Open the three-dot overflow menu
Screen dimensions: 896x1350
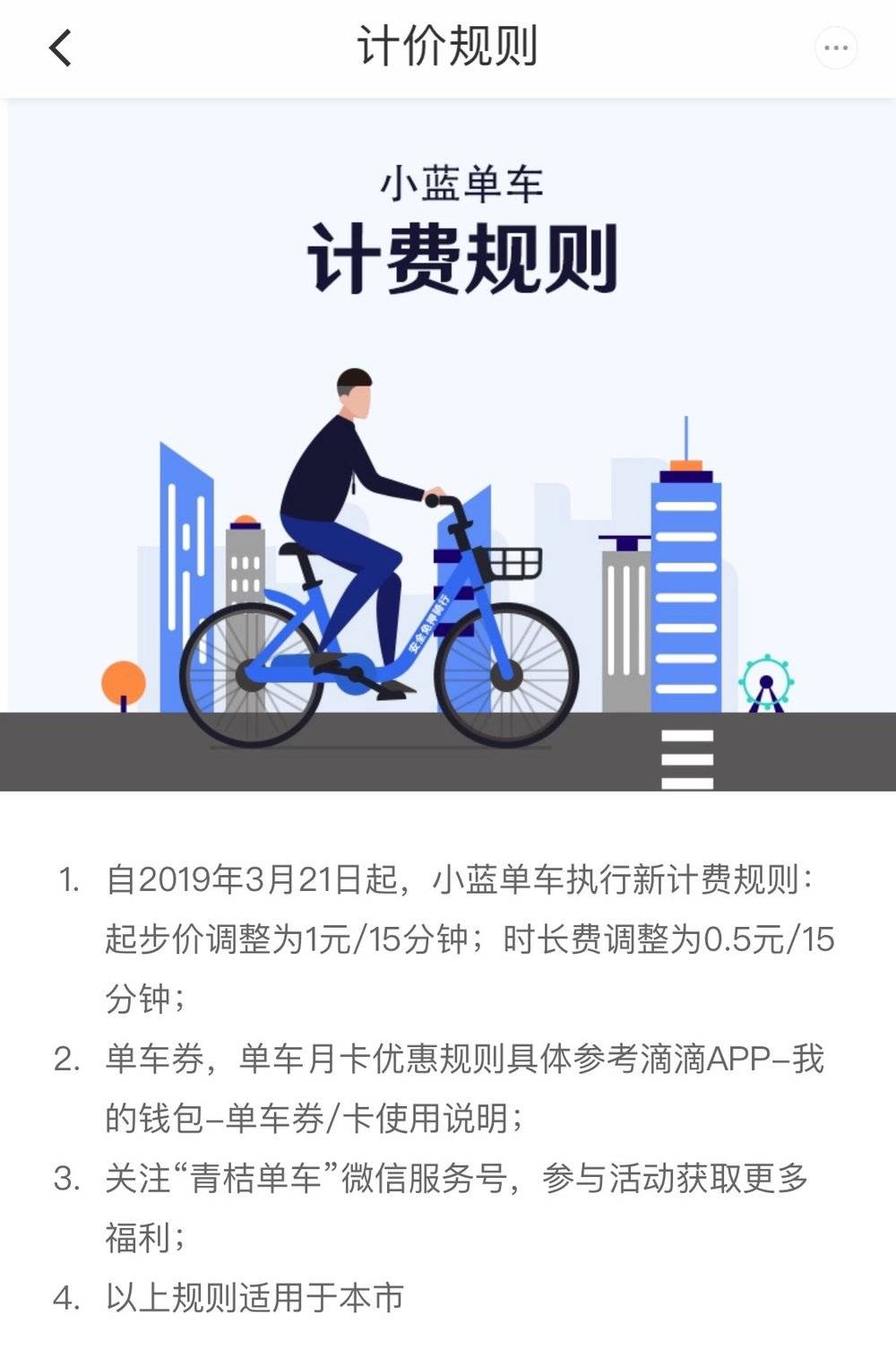[x=835, y=48]
